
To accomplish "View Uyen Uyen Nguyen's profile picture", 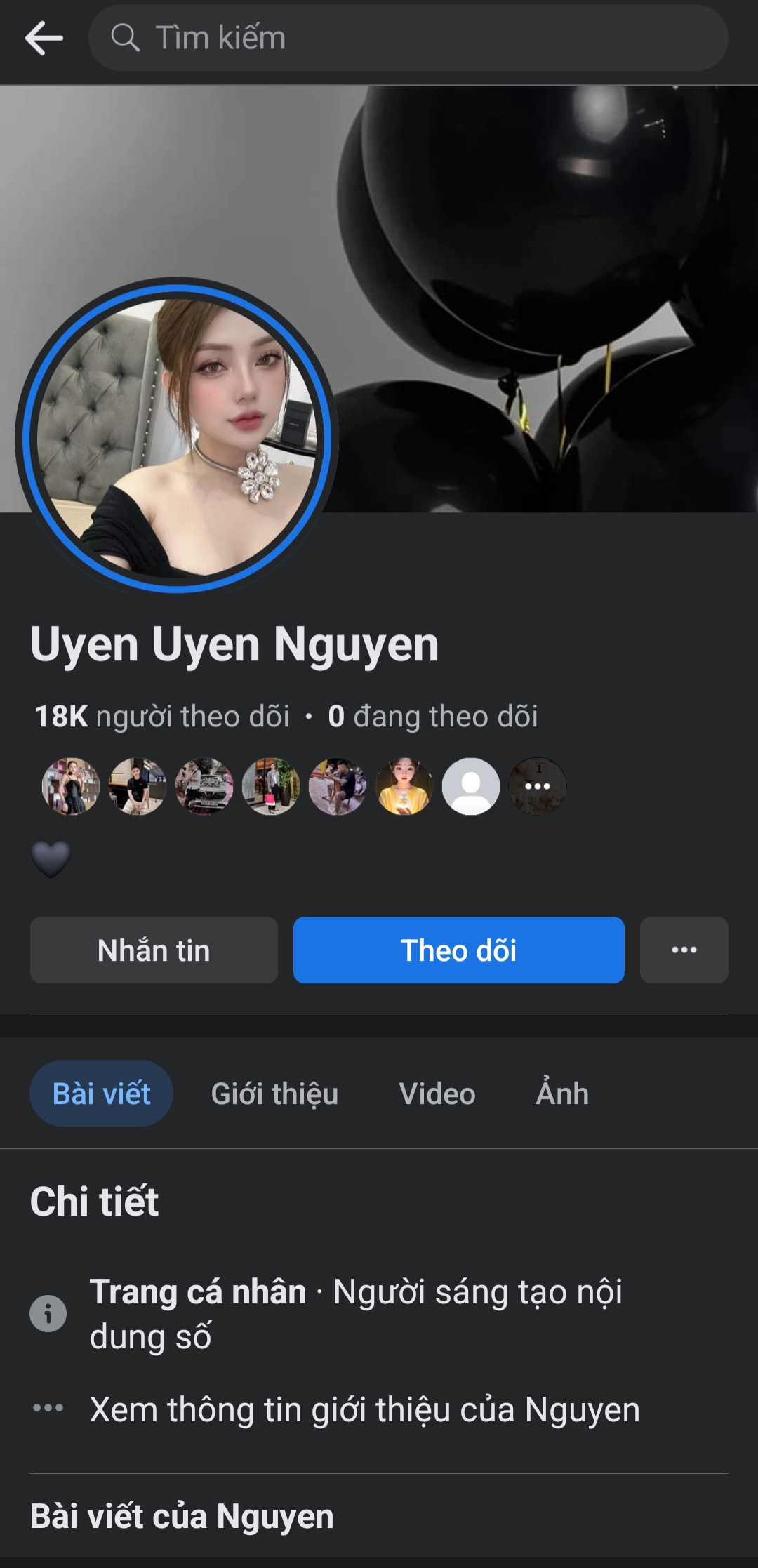I will click(177, 435).
